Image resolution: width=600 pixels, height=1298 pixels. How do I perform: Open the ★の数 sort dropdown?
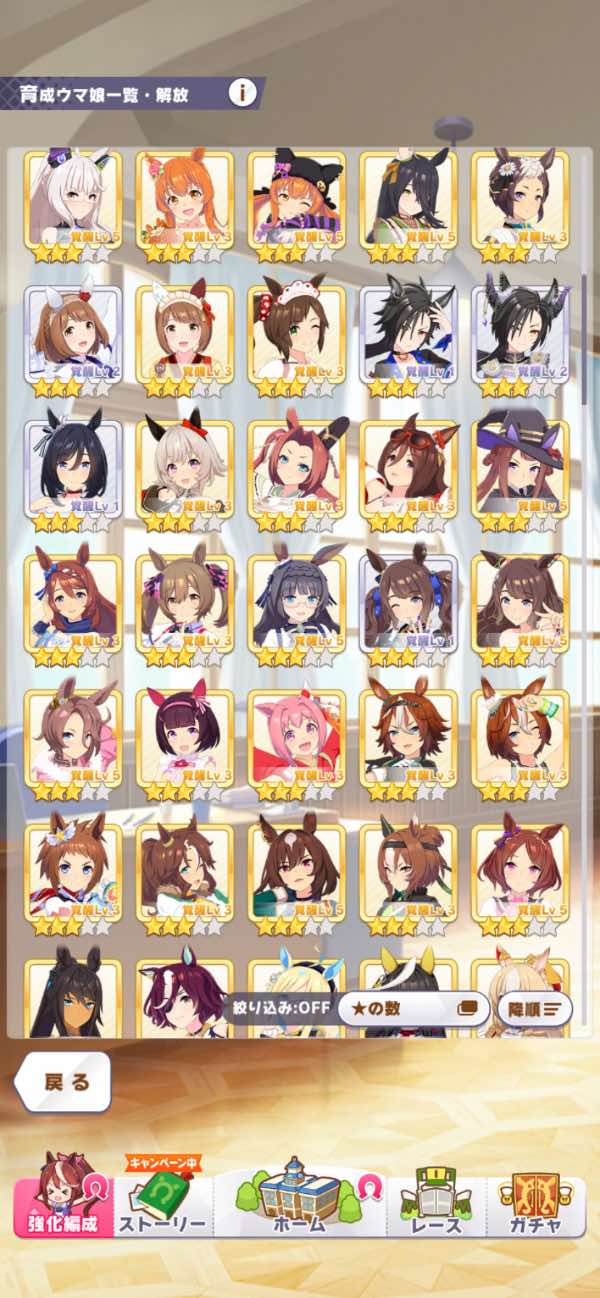(413, 1008)
